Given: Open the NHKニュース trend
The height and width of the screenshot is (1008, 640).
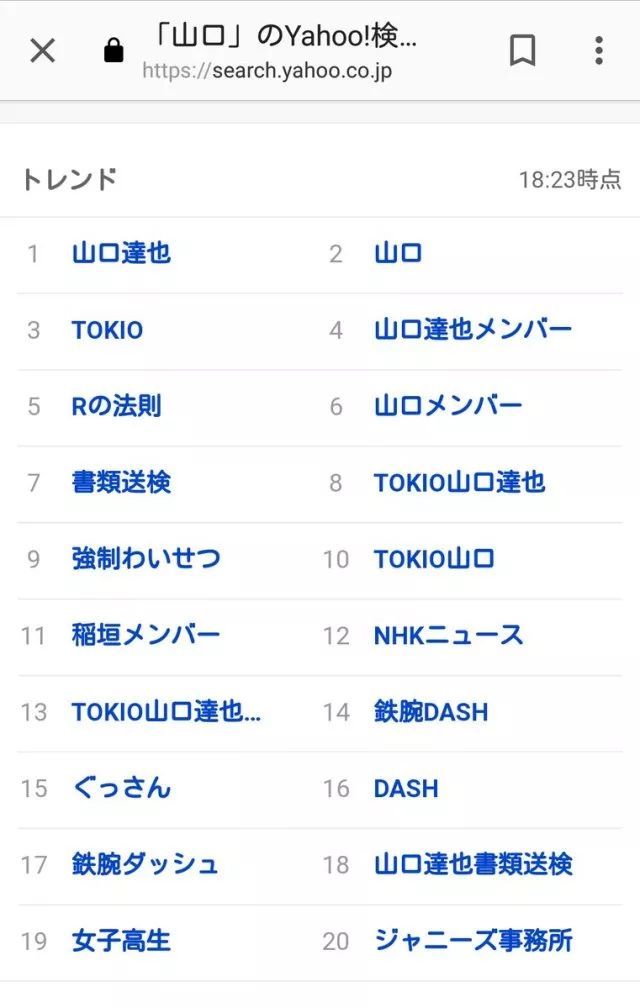Looking at the screenshot, I should [449, 636].
